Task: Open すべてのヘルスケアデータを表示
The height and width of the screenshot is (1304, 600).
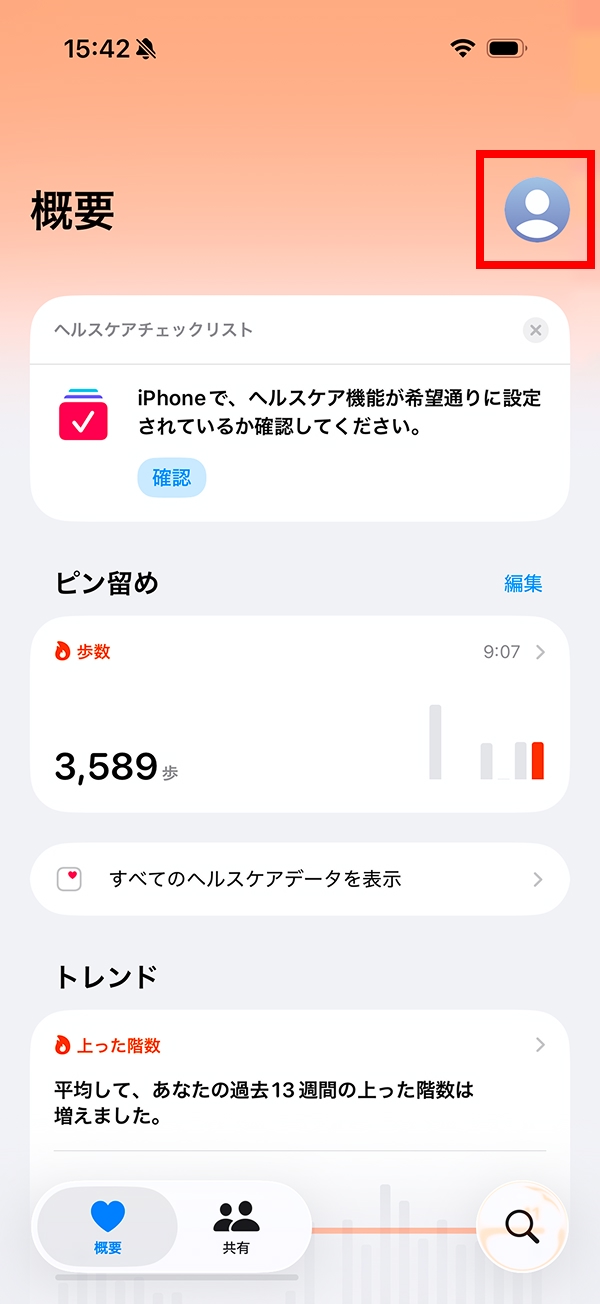Action: point(300,879)
